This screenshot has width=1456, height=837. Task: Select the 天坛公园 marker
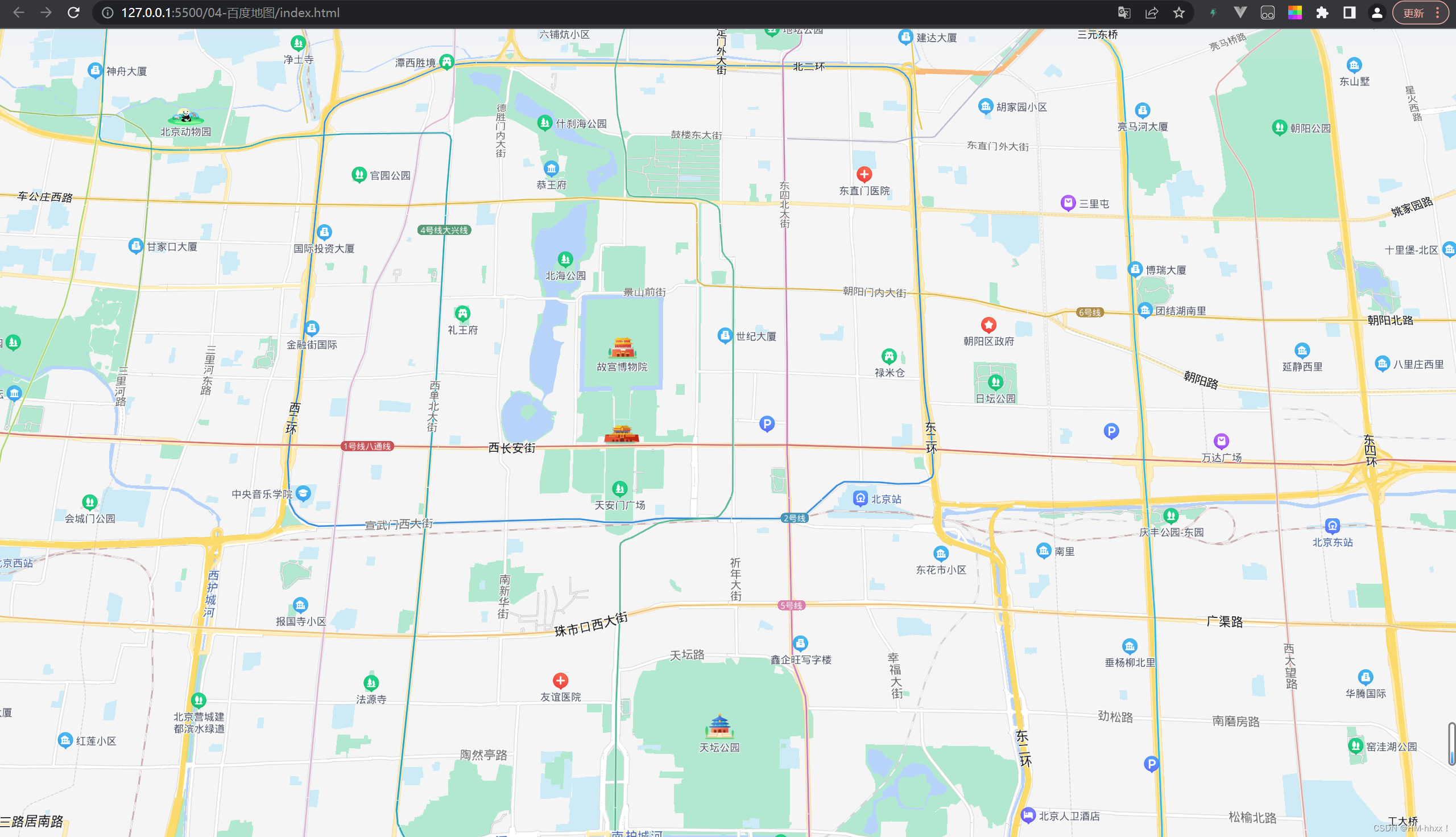(719, 727)
